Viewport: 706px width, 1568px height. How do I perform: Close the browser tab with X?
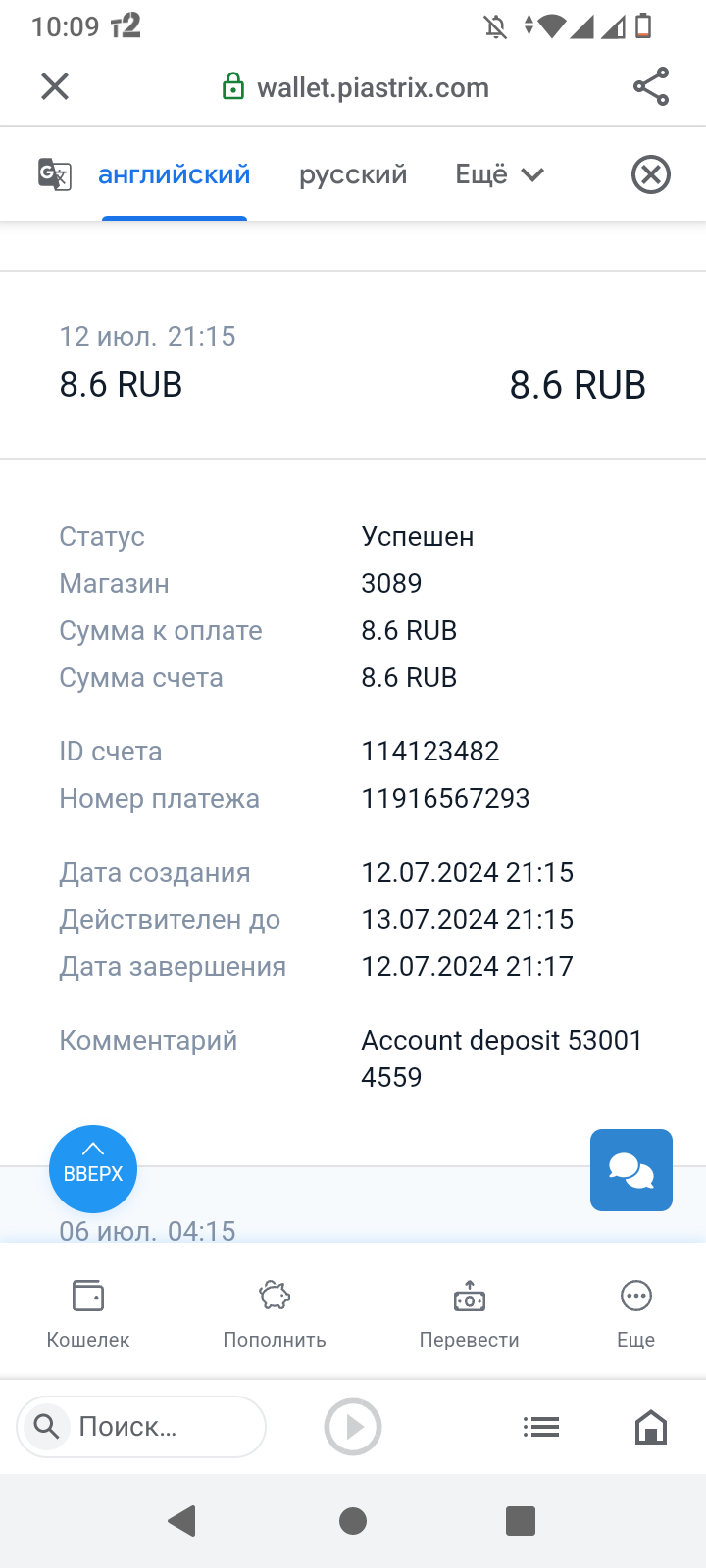point(55,87)
